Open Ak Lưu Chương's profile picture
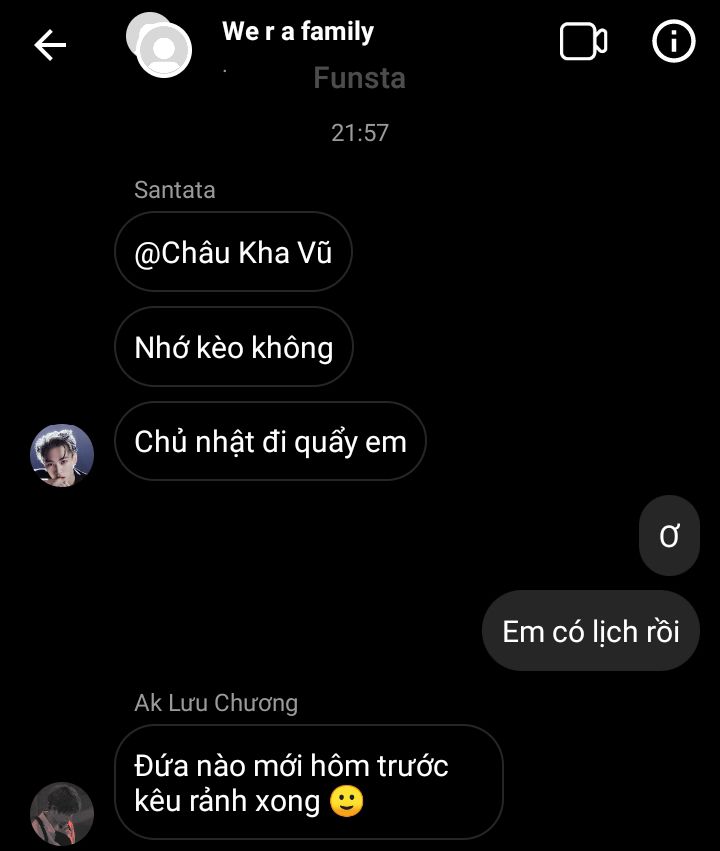Image resolution: width=720 pixels, height=851 pixels. point(62,812)
